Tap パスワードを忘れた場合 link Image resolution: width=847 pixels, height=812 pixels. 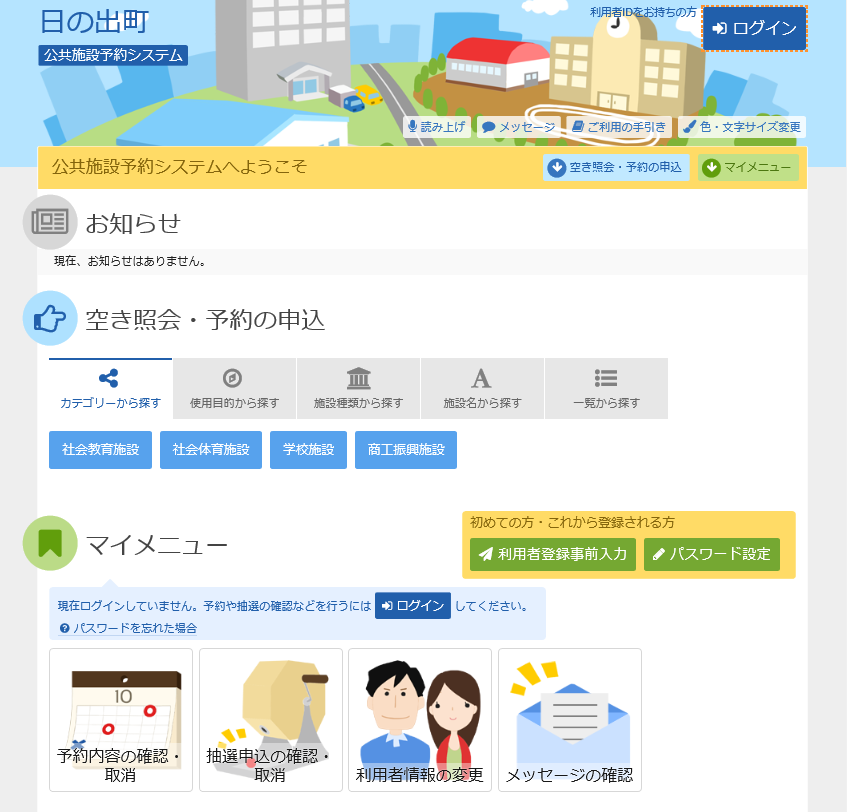click(134, 628)
